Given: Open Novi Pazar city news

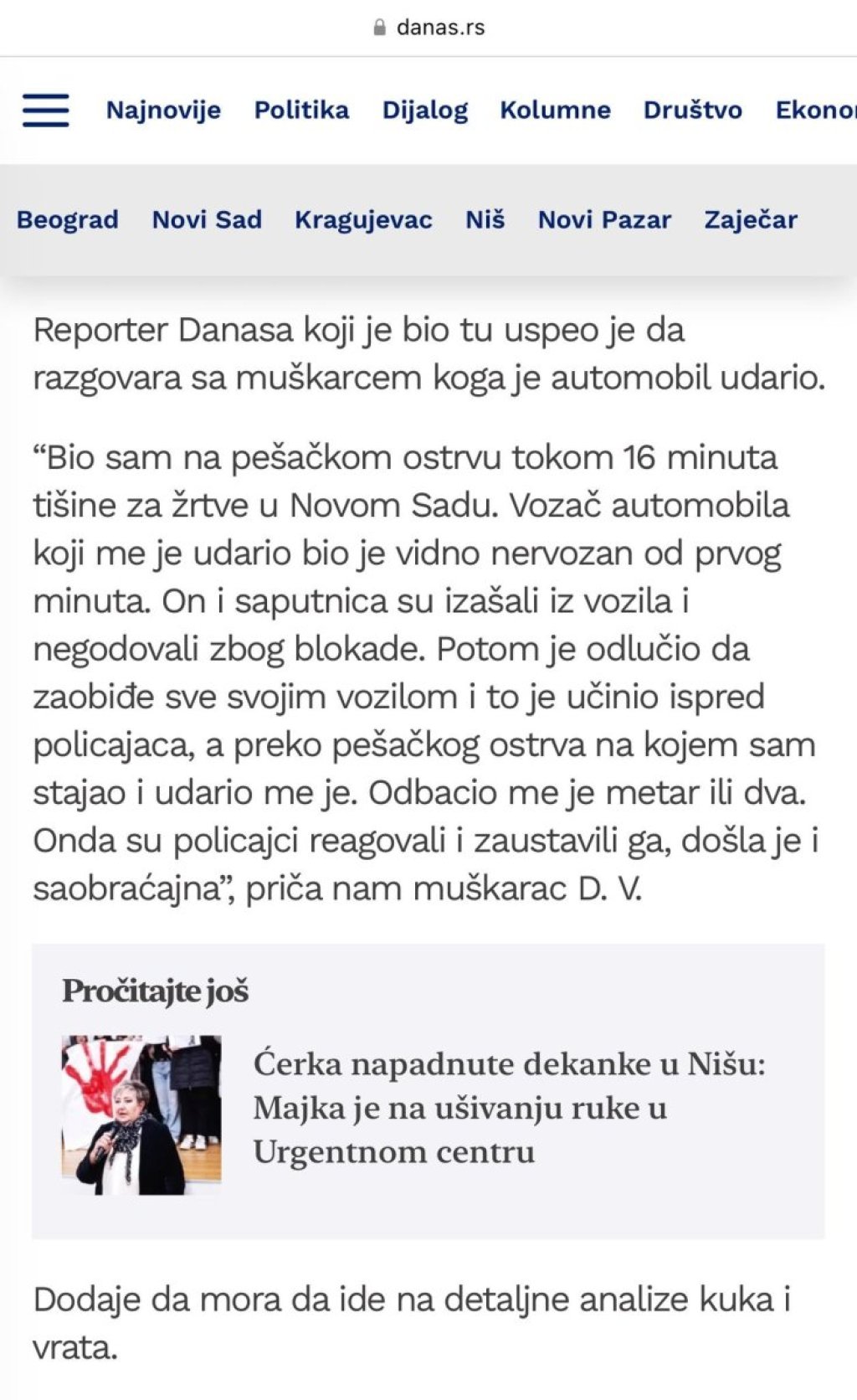Looking at the screenshot, I should click(604, 219).
